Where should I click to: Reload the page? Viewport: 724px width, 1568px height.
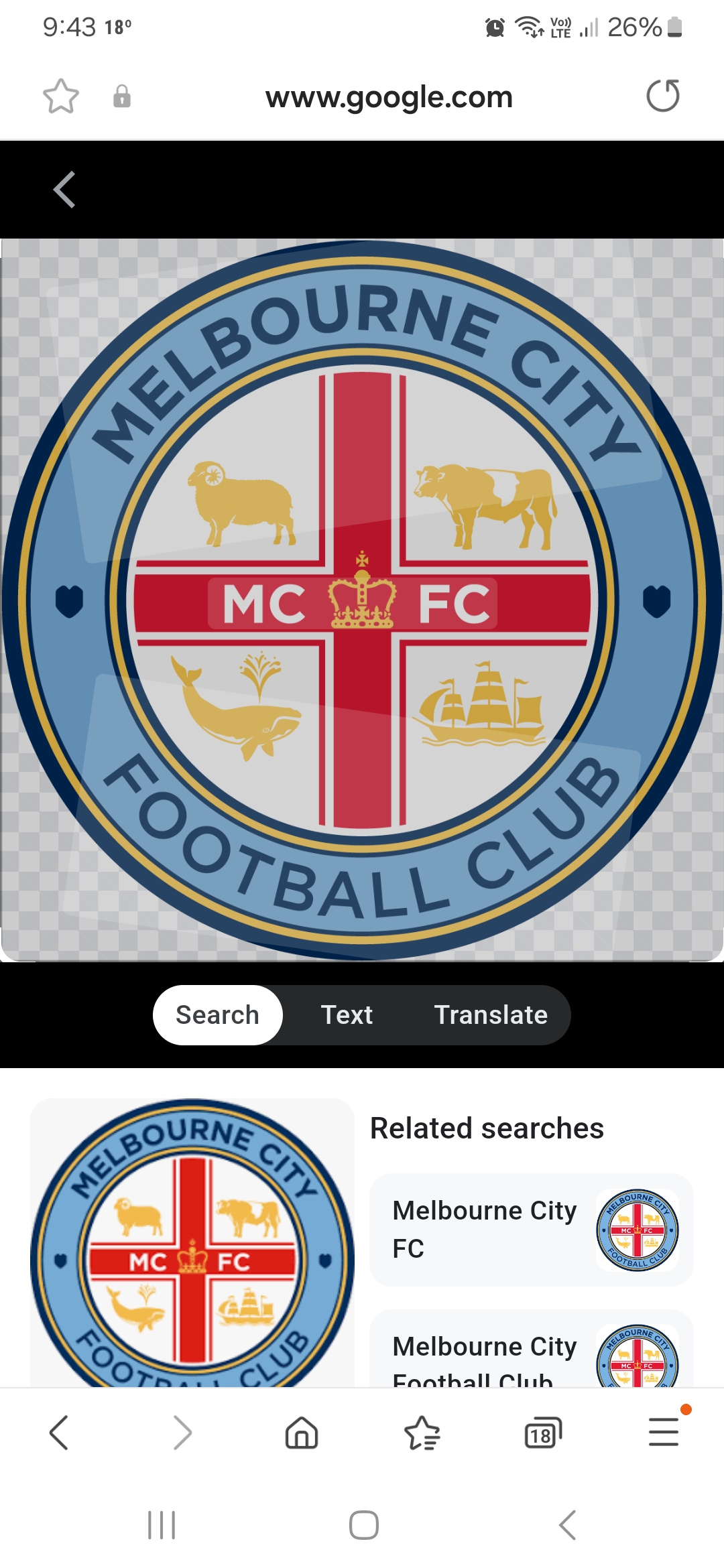663,96
